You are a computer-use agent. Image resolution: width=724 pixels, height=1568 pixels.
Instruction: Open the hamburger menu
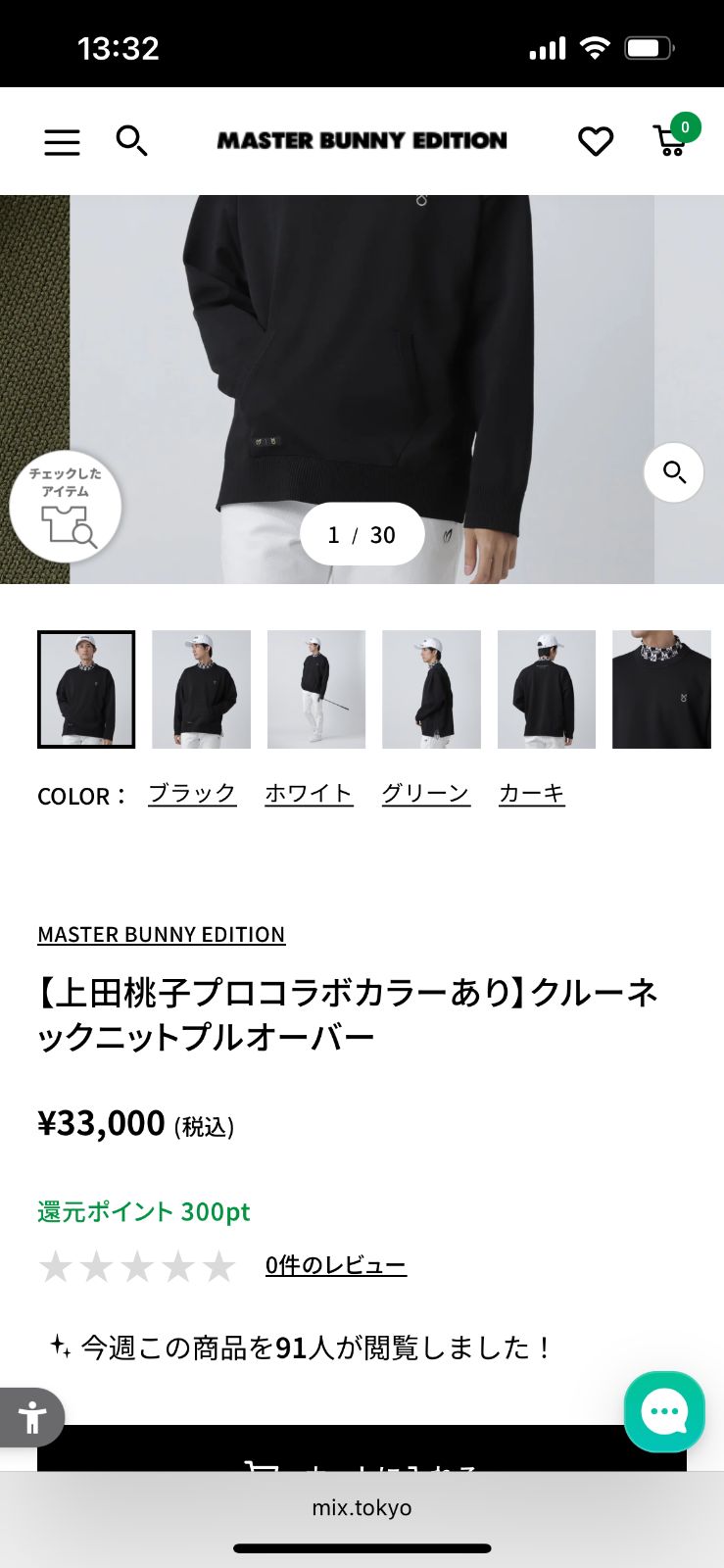(x=62, y=142)
